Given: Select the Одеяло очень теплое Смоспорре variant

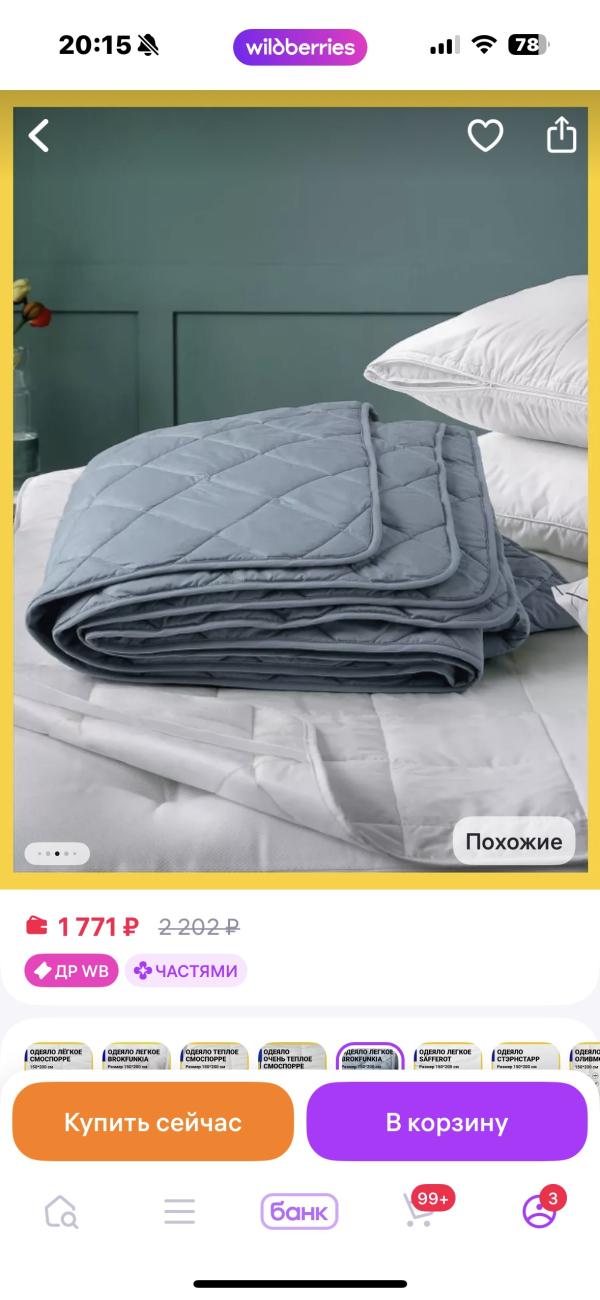Looking at the screenshot, I should point(292,1057).
